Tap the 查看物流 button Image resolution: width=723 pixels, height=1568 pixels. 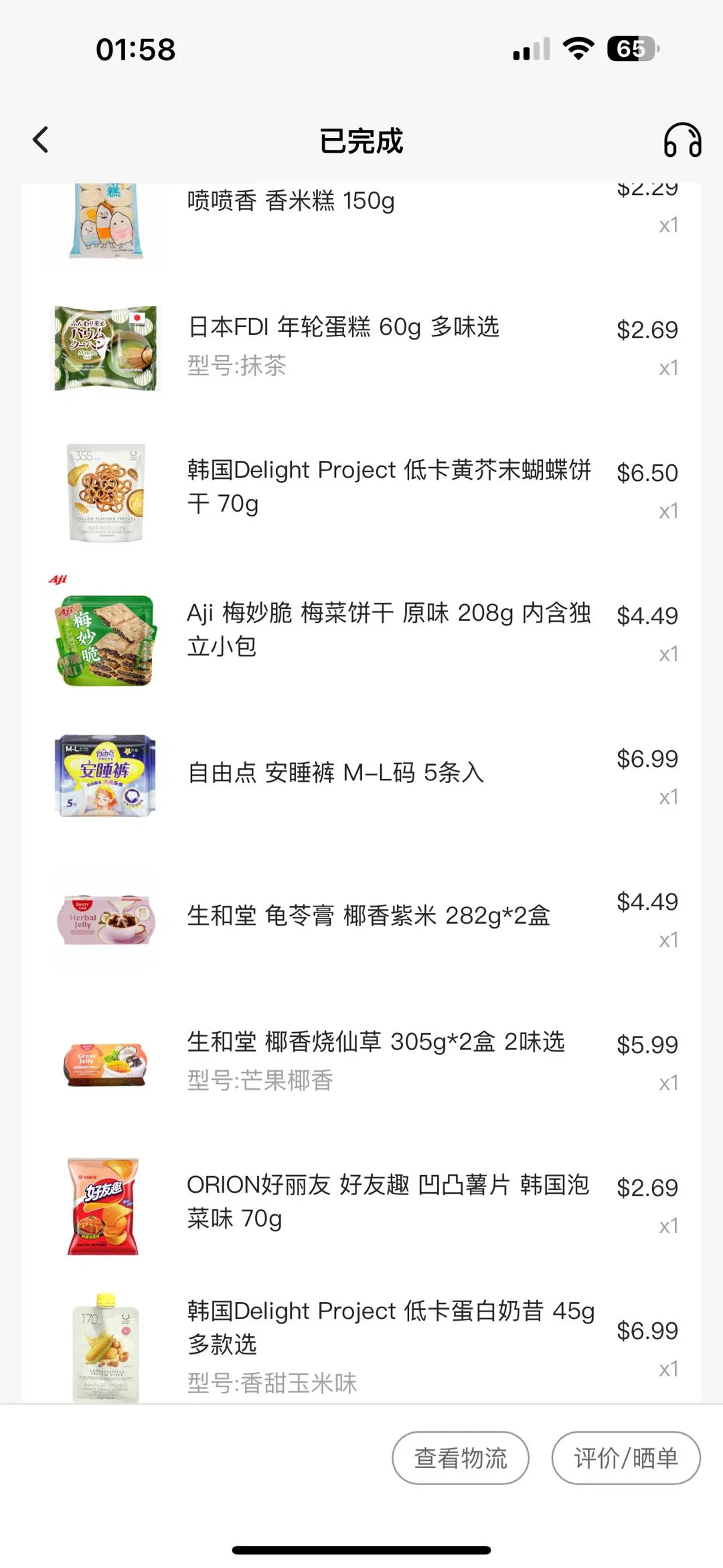[x=461, y=1457]
